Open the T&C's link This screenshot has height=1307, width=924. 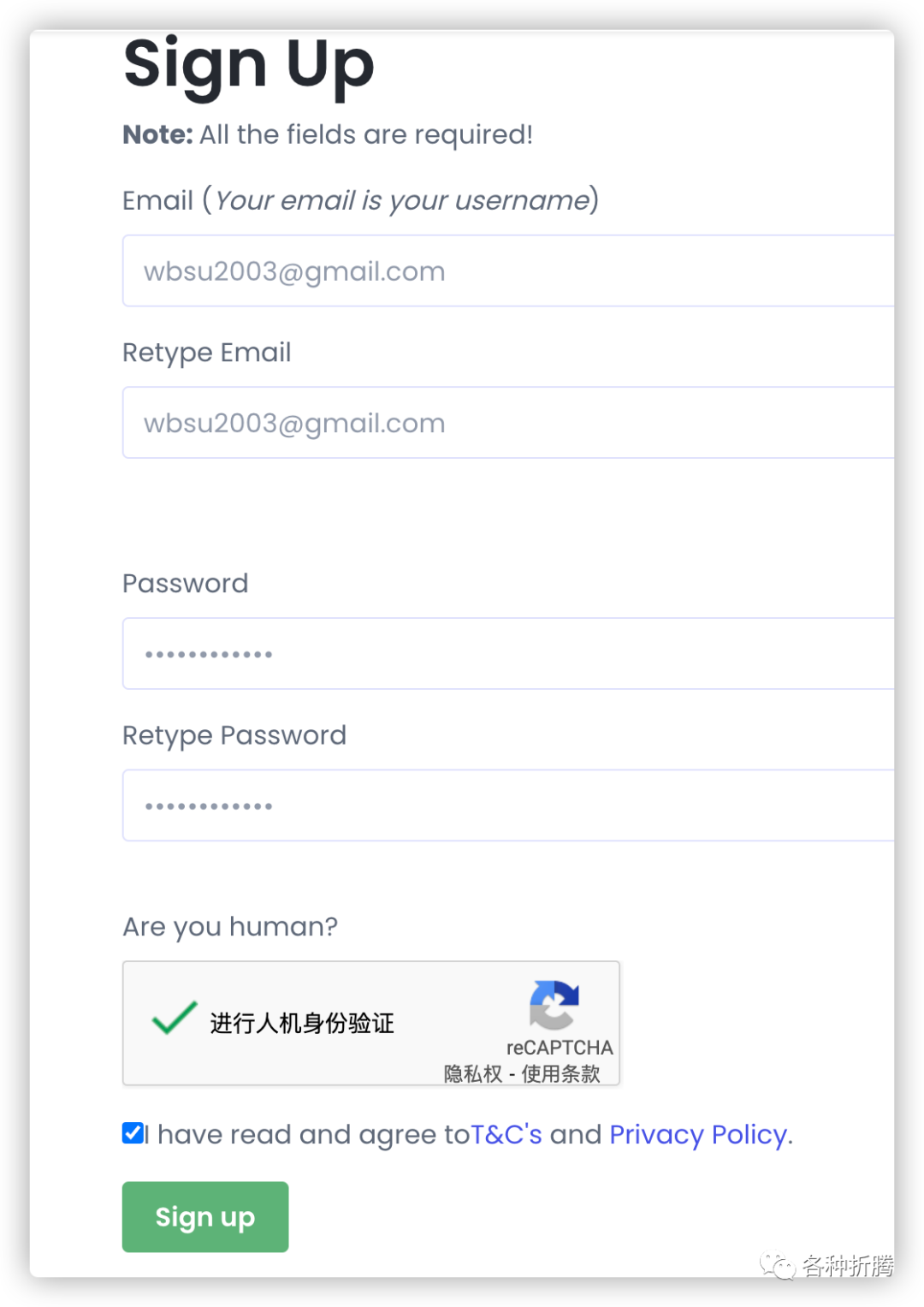pos(506,1134)
